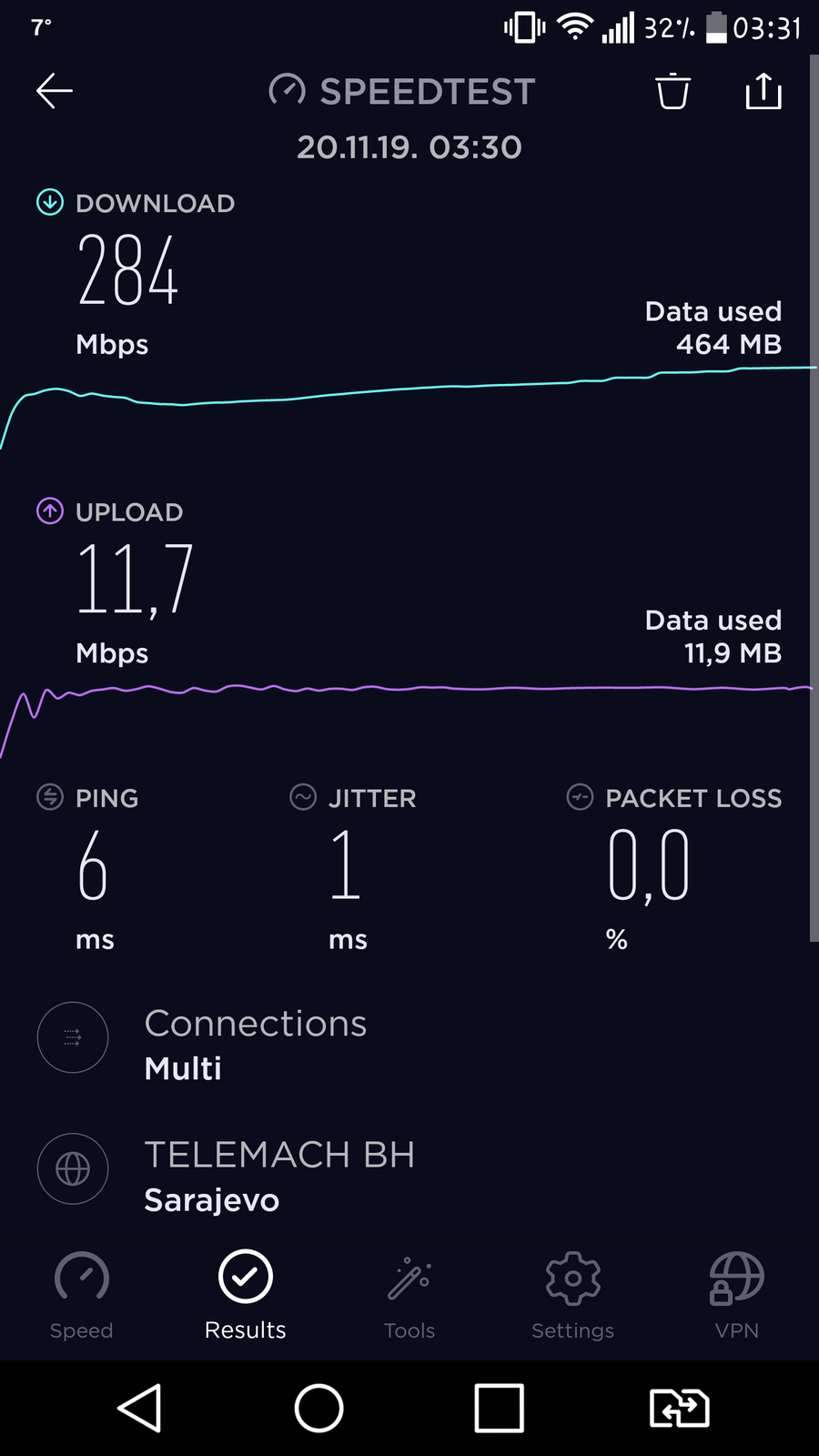Open the VPN tab

[x=736, y=1297]
